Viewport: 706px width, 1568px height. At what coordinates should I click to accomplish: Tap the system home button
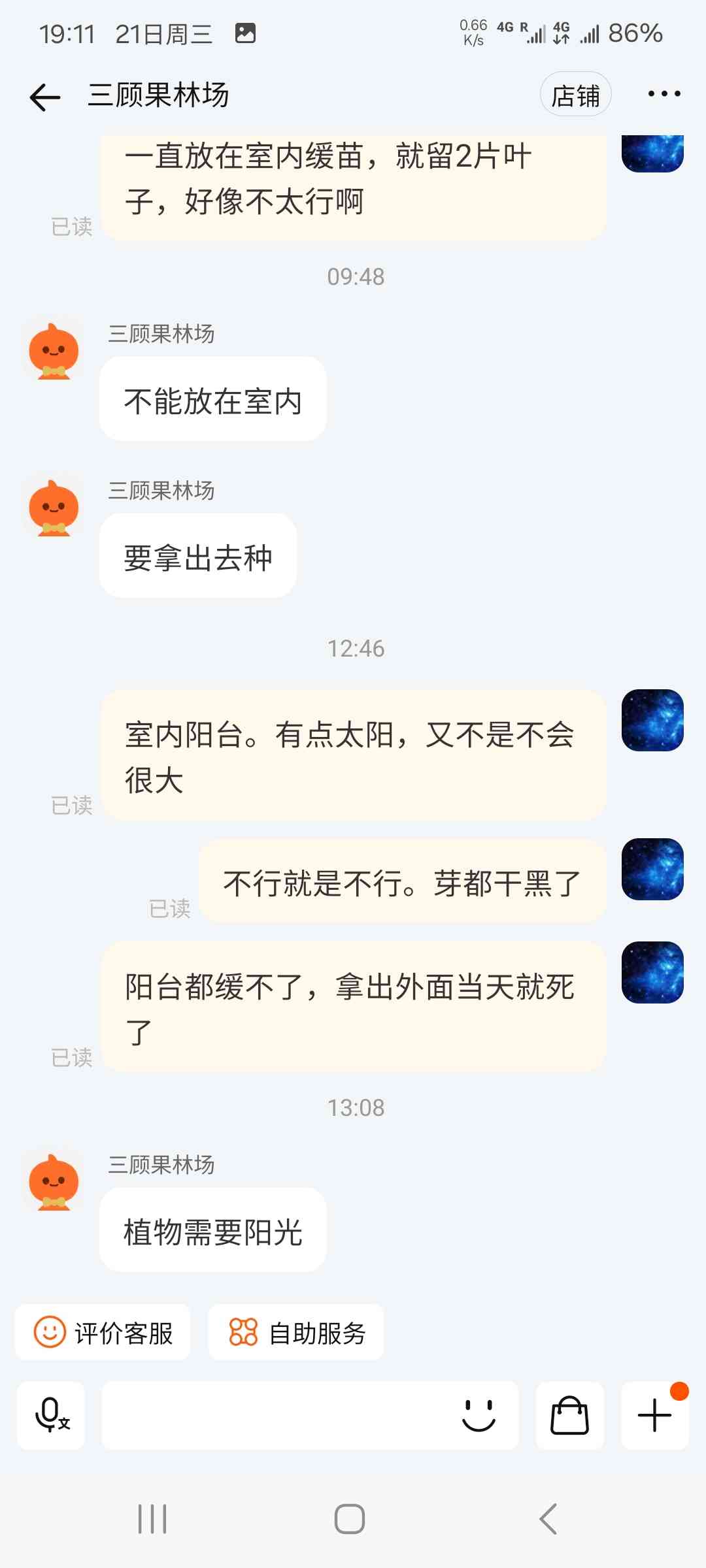(x=350, y=1518)
